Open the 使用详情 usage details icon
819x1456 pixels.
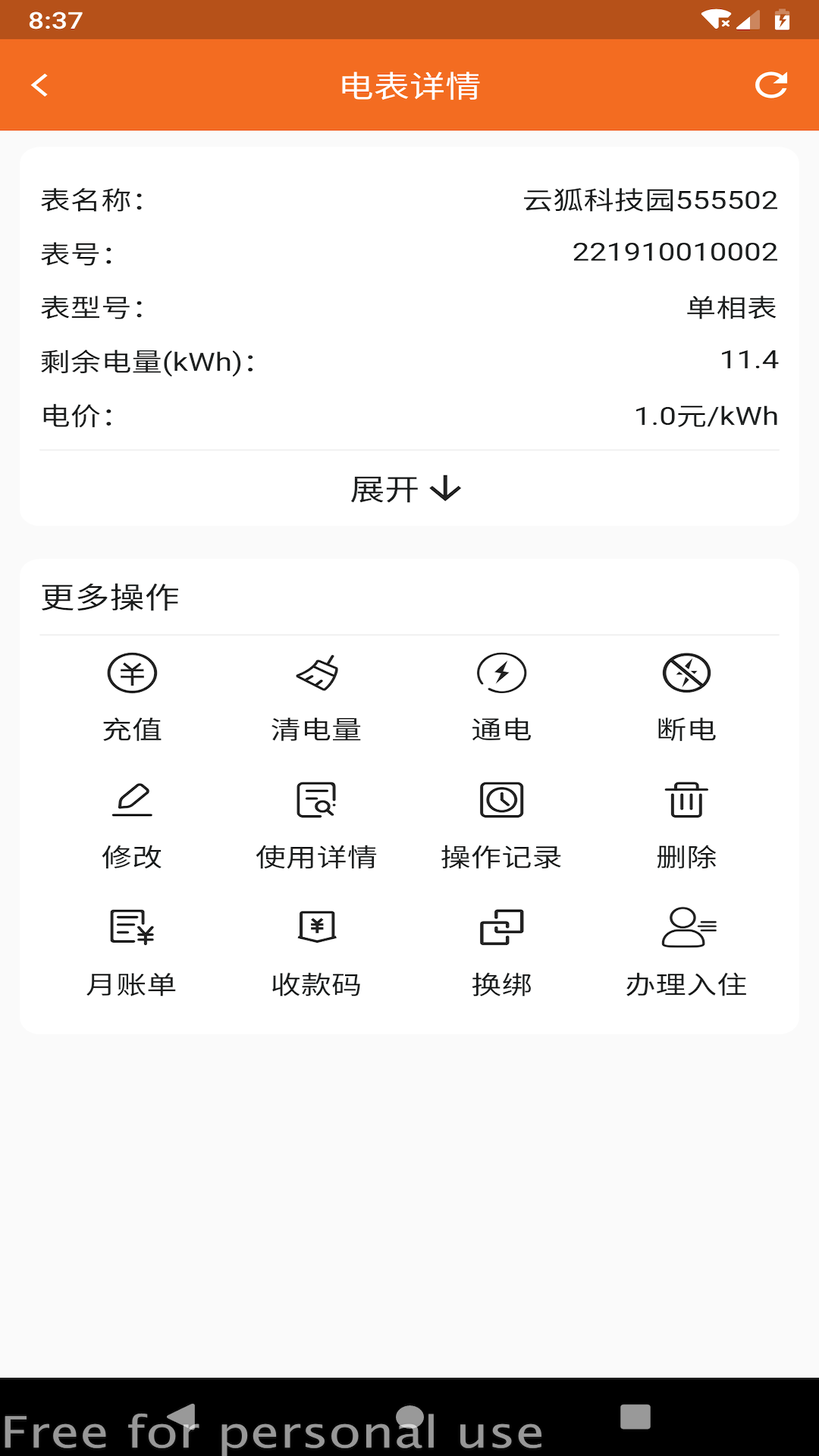click(318, 800)
